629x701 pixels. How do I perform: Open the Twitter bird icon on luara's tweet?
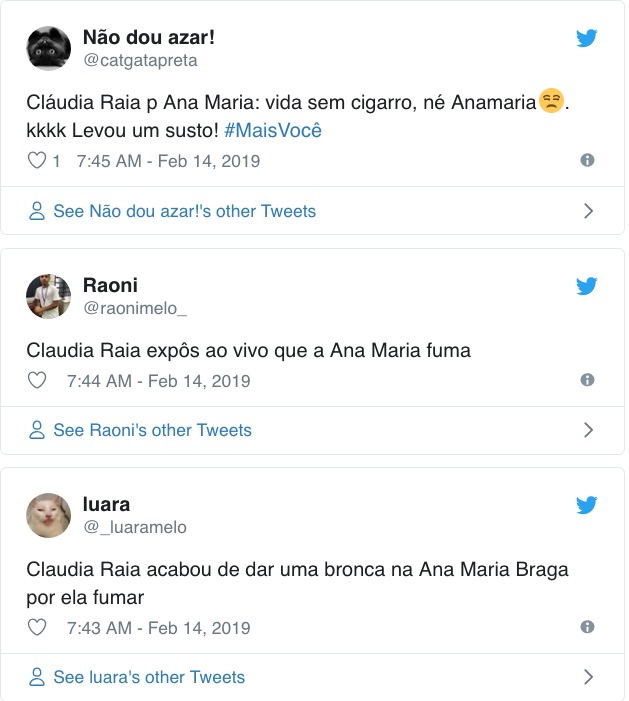click(x=586, y=505)
